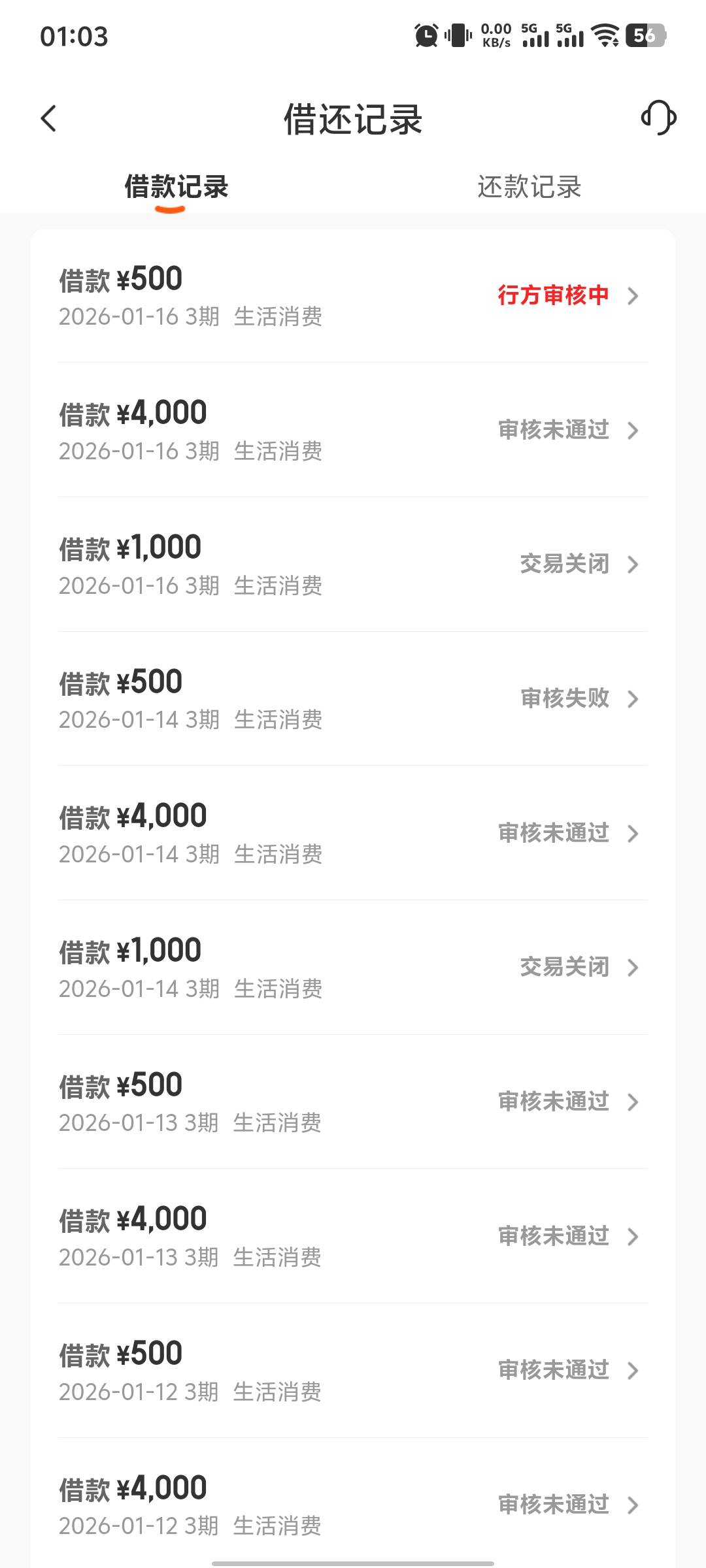
Task: Open the 2026-01-16 ¥4,000 loan record
Action: coord(353,431)
